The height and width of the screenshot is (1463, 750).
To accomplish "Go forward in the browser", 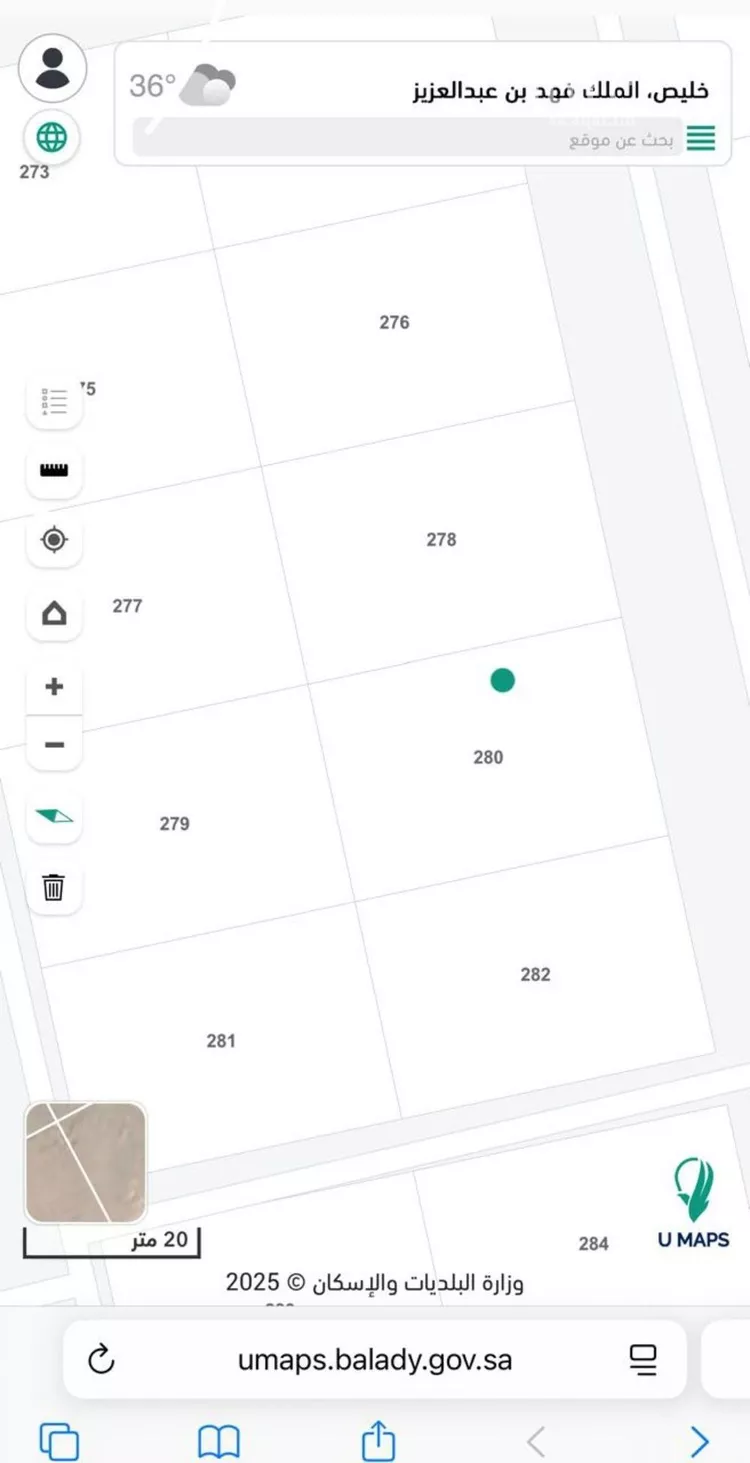I will coord(699,1442).
